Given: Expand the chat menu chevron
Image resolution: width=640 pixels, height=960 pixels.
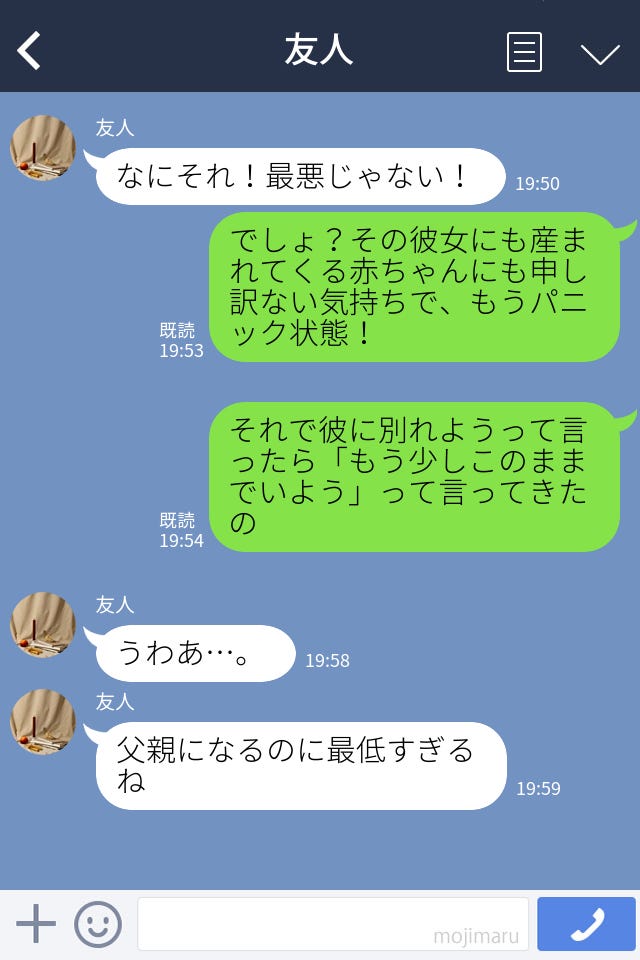Looking at the screenshot, I should click(600, 53).
